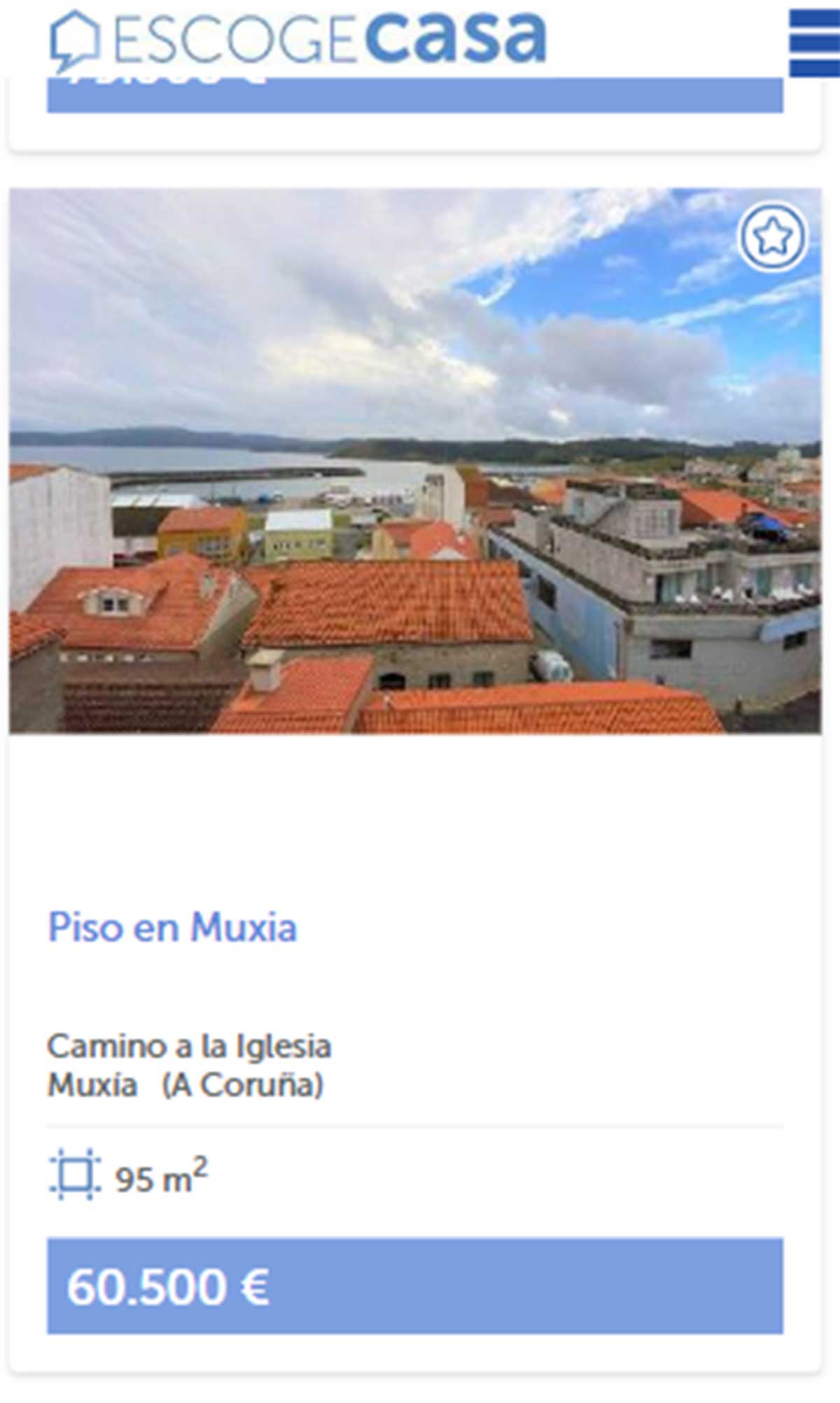Open the Piso en Muxia listing title
The image size is (840, 1403).
(172, 928)
